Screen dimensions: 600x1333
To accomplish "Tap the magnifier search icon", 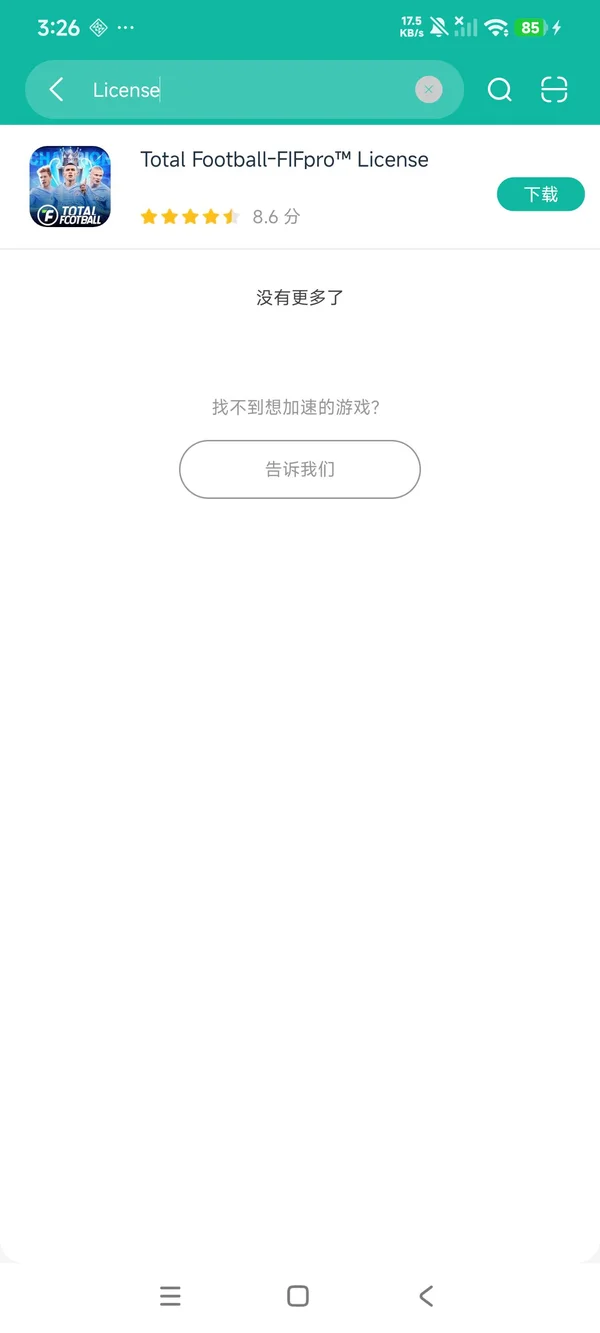I will 499,90.
